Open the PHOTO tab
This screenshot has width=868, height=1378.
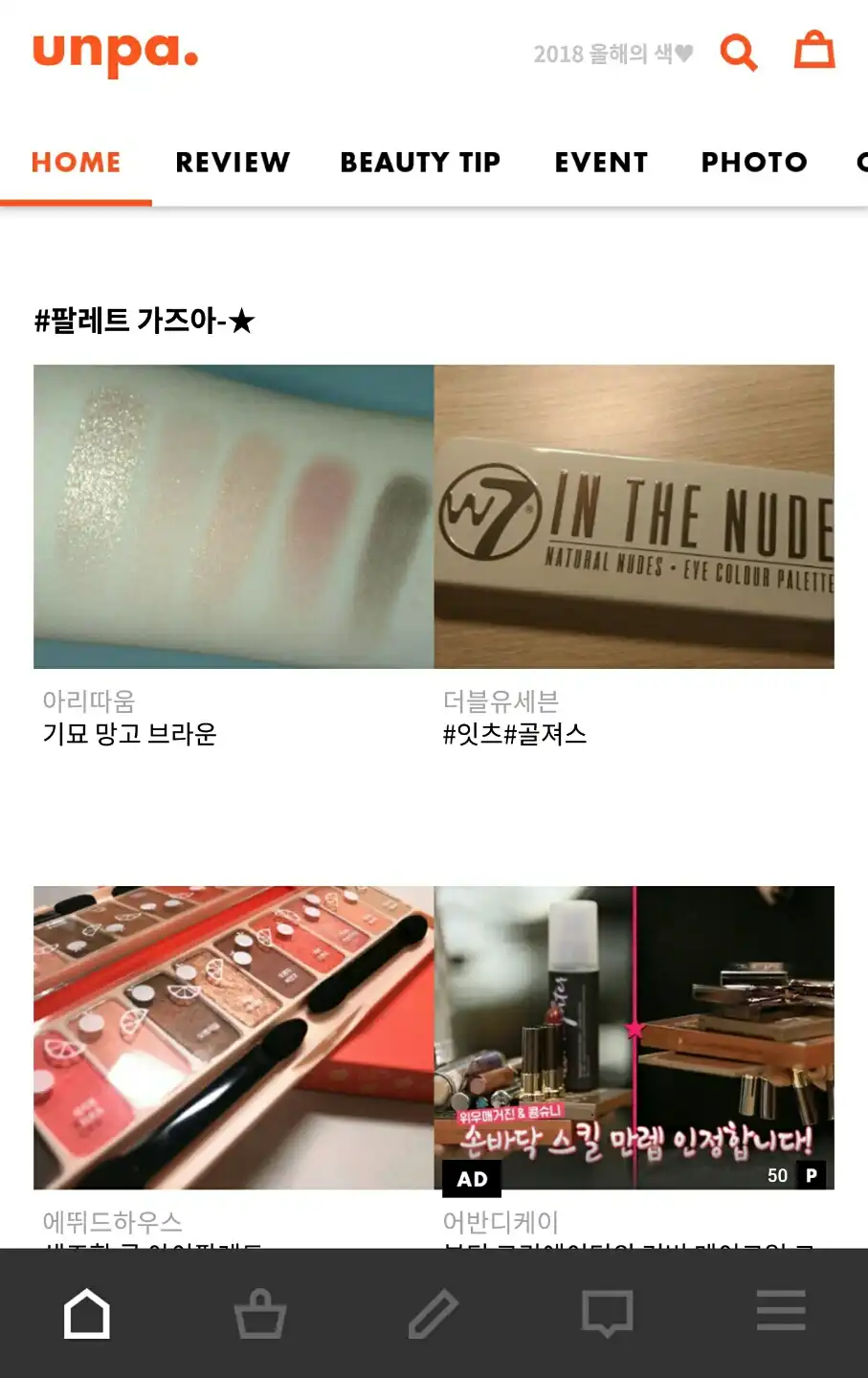point(754,162)
